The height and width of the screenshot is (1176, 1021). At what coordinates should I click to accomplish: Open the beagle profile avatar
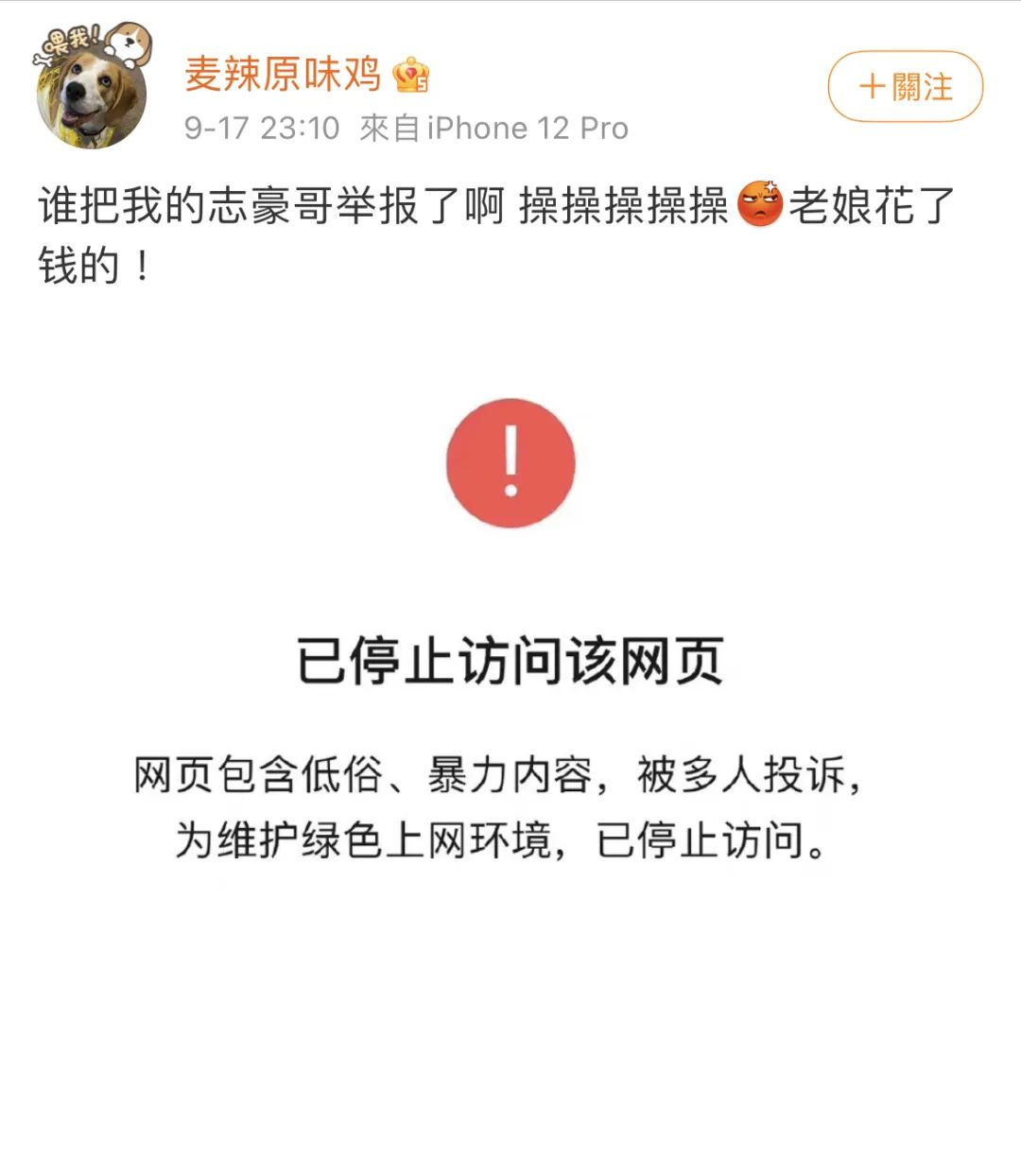coord(92,91)
